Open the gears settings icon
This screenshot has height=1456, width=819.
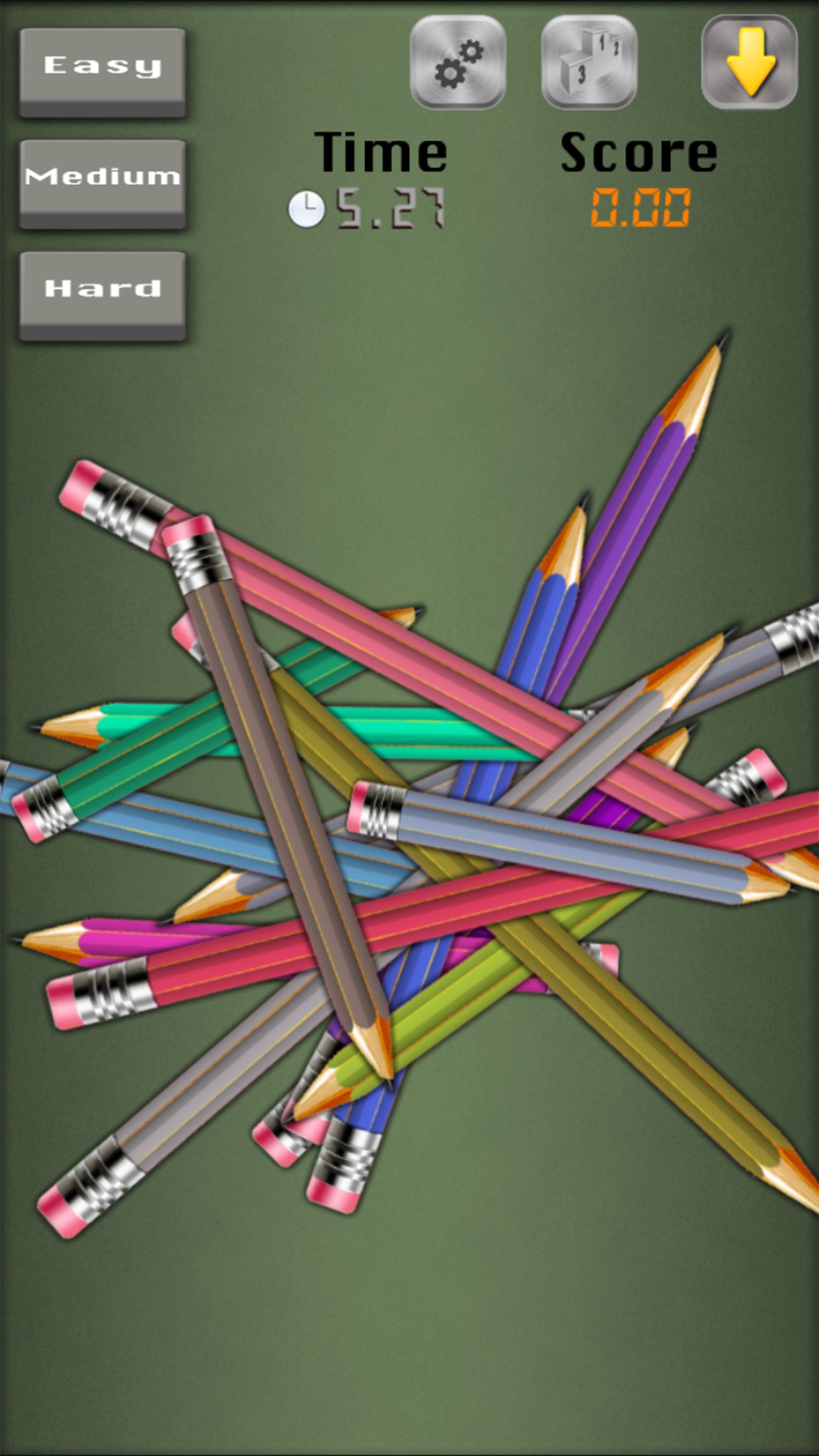coord(458,63)
